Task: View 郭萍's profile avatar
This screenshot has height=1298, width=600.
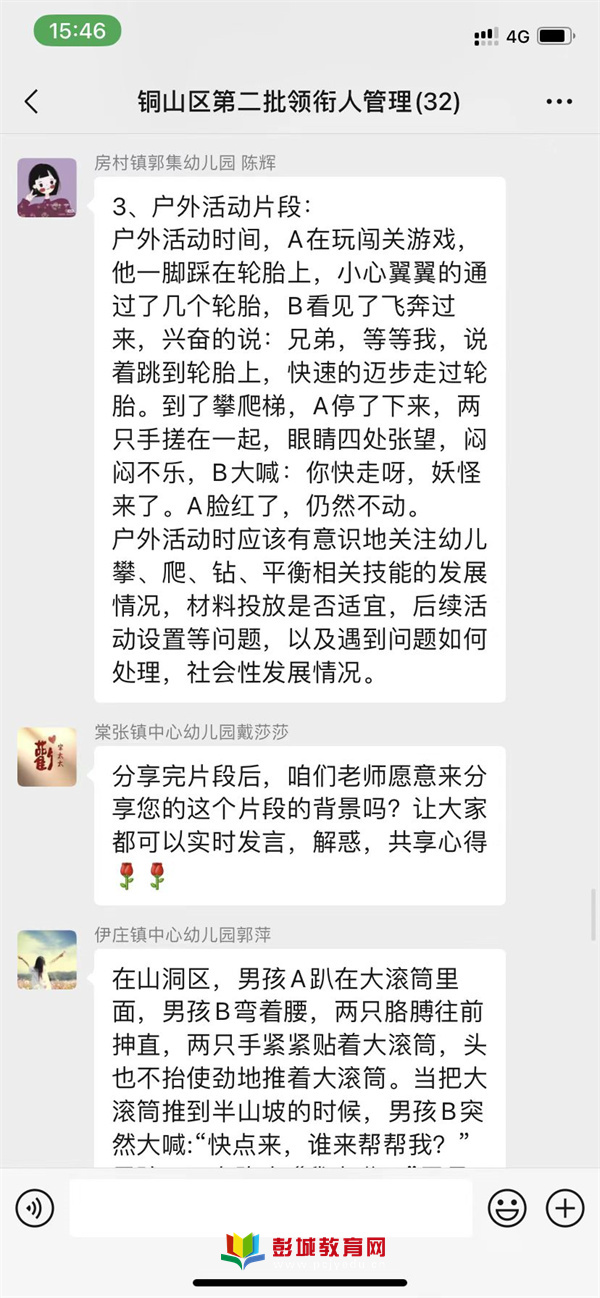Action: [47, 959]
